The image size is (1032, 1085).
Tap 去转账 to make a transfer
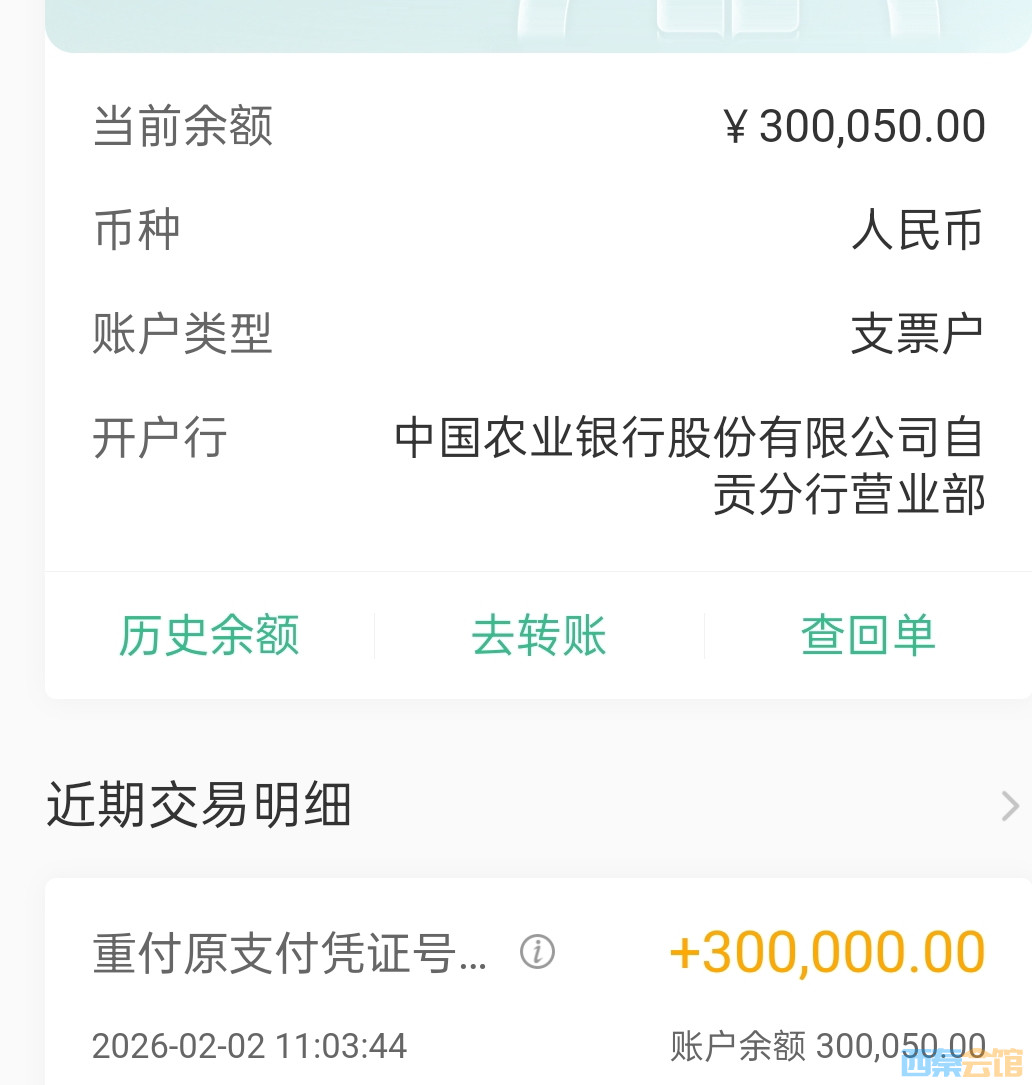point(539,636)
